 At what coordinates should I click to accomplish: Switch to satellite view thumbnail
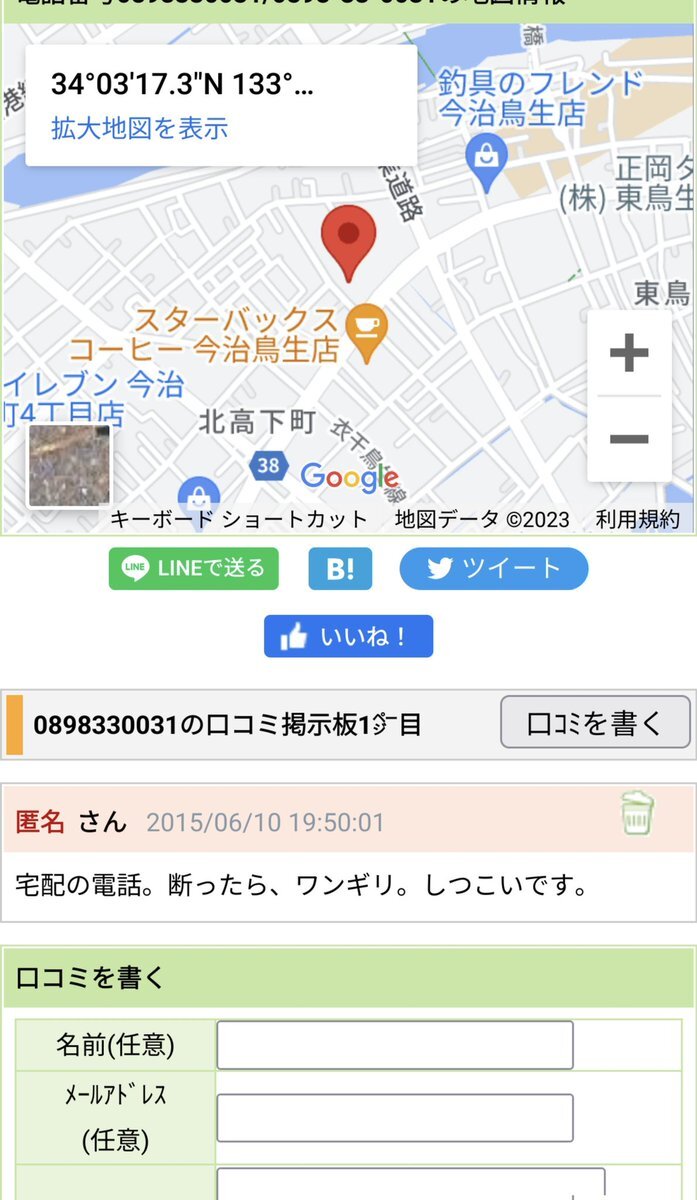pyautogui.click(x=68, y=465)
